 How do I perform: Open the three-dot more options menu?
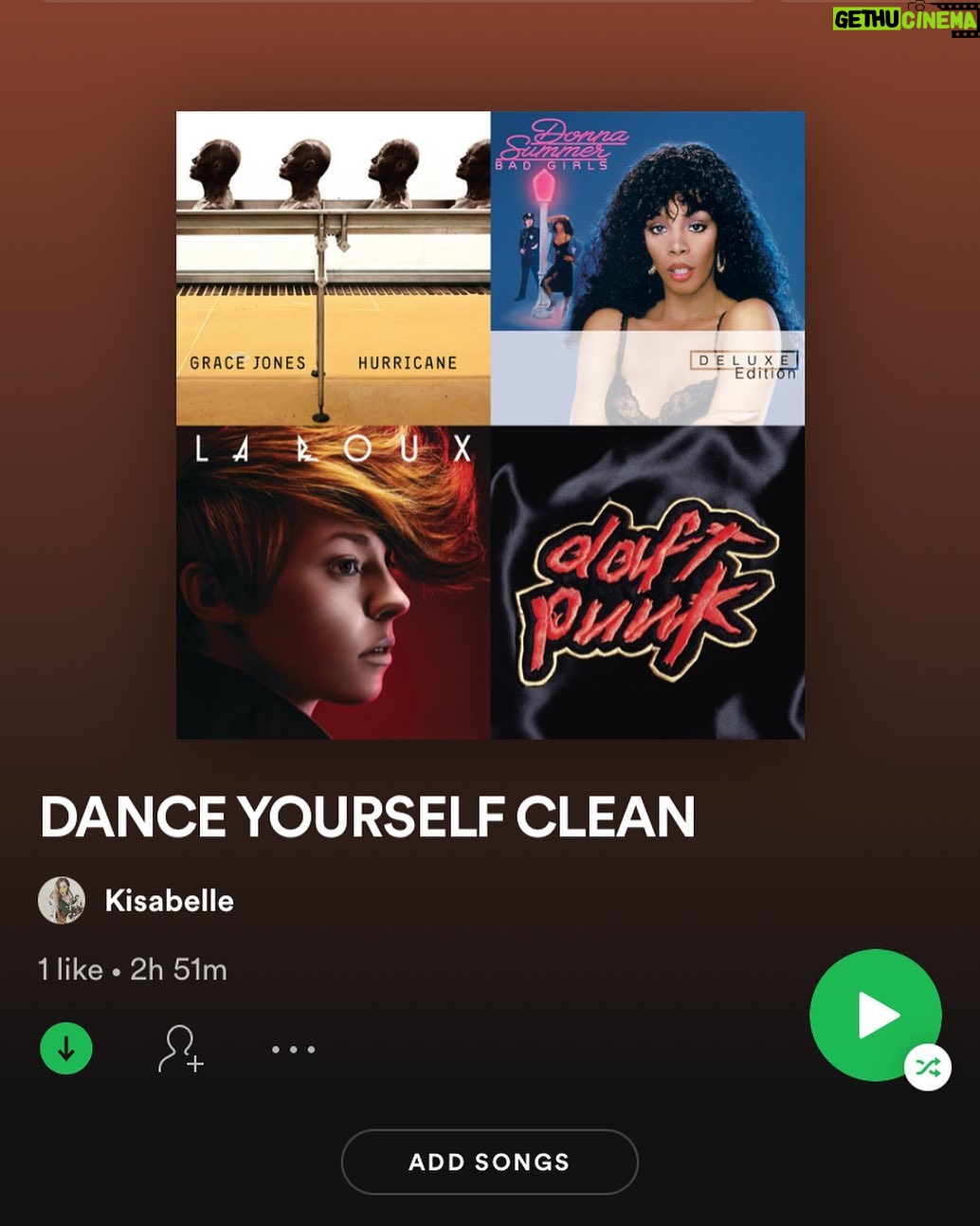click(x=293, y=1050)
